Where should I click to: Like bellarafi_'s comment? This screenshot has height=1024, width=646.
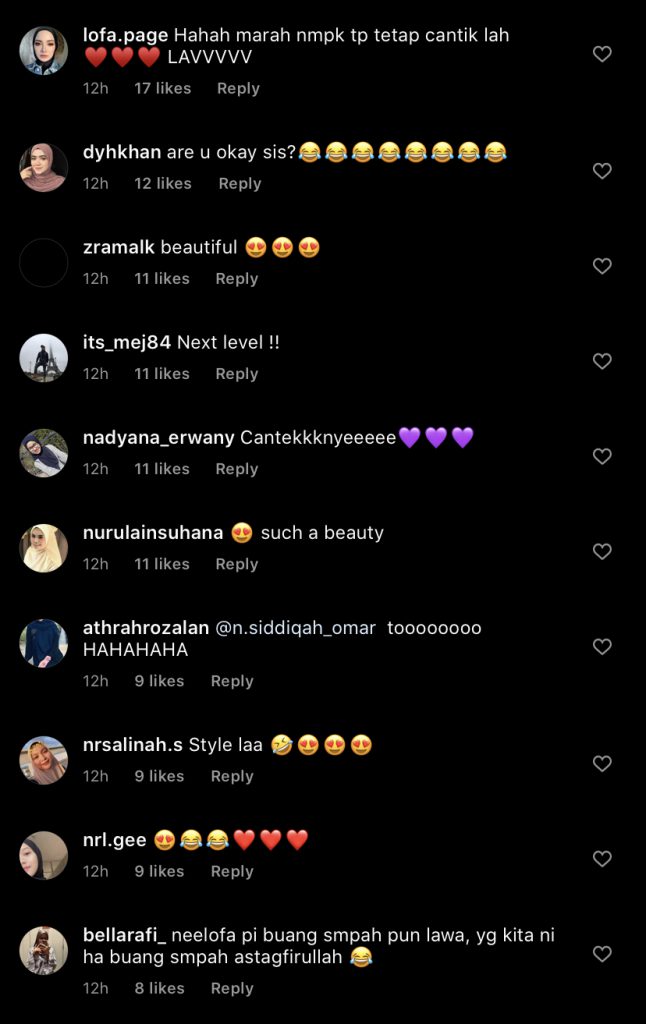click(x=602, y=954)
